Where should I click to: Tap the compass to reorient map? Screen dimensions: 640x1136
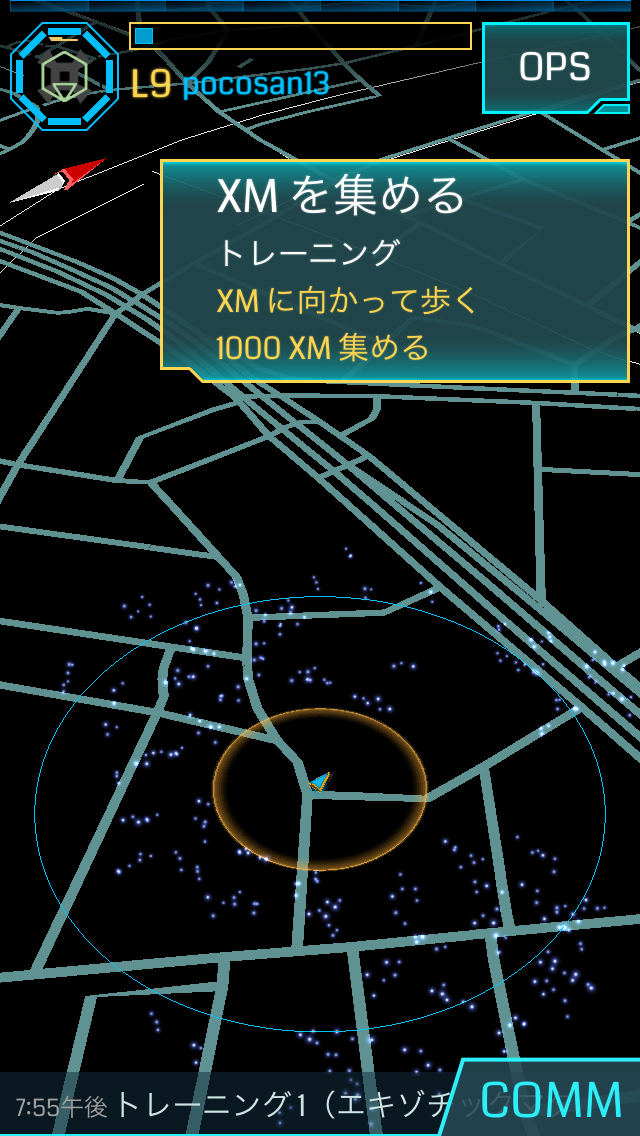tap(58, 181)
